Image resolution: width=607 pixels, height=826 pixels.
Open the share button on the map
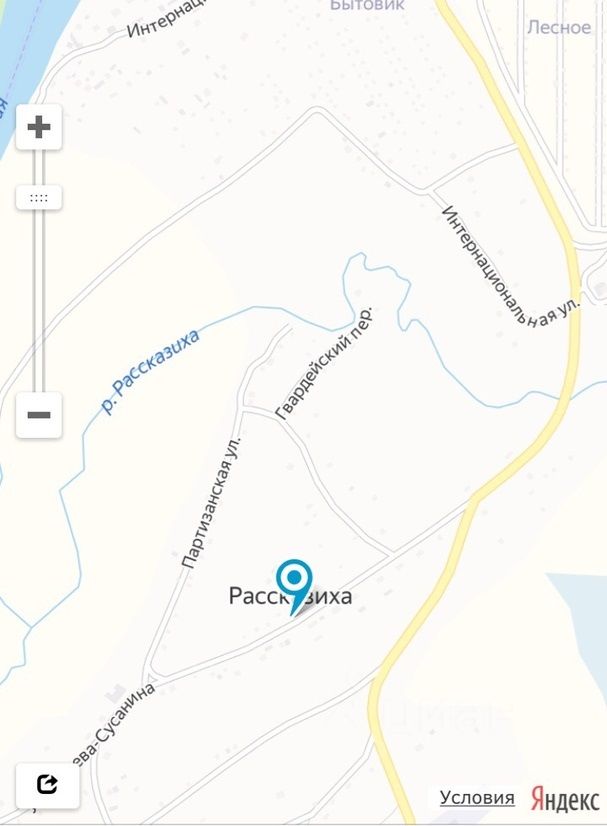point(46,785)
